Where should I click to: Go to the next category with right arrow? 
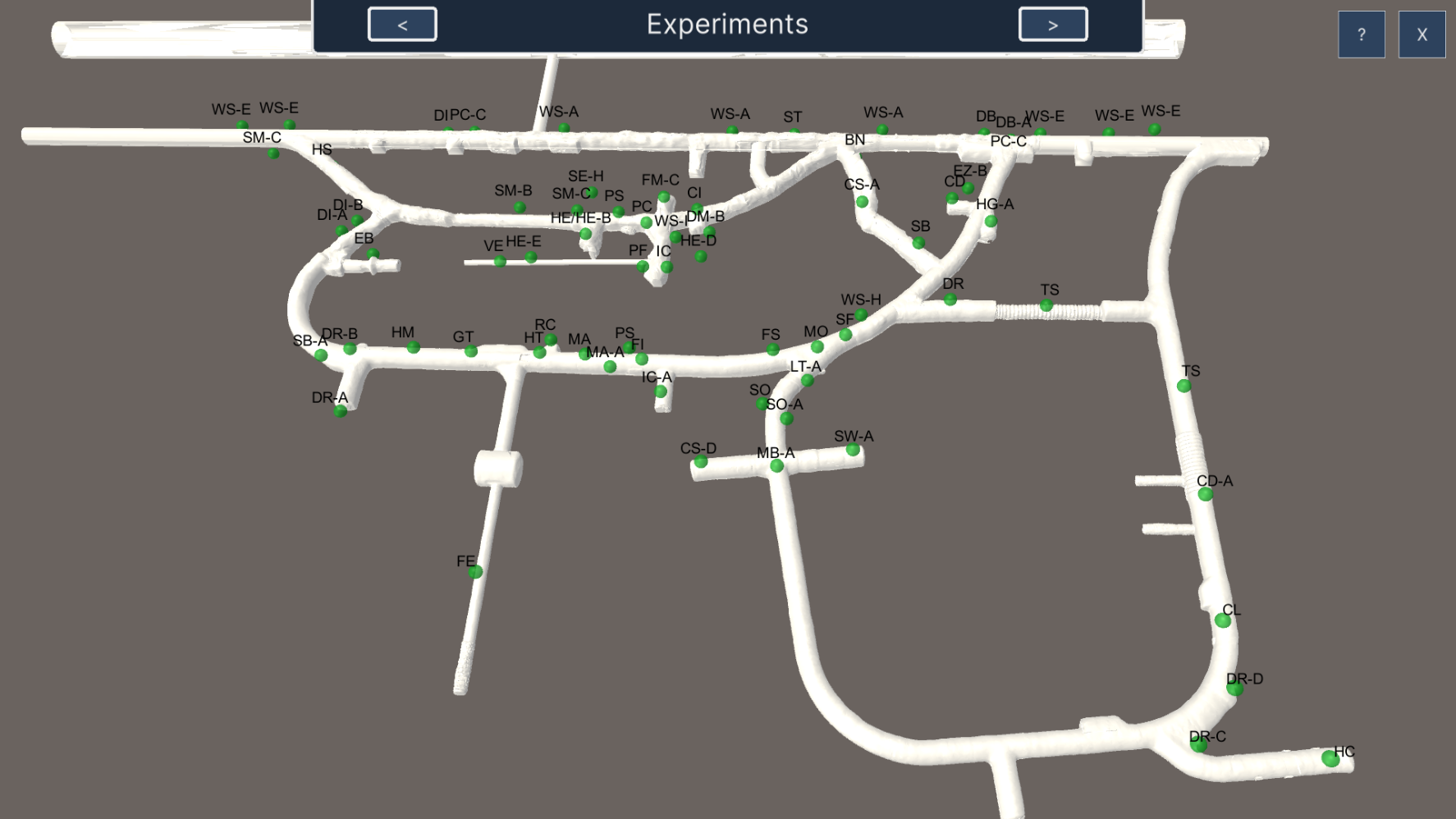[x=1052, y=25]
